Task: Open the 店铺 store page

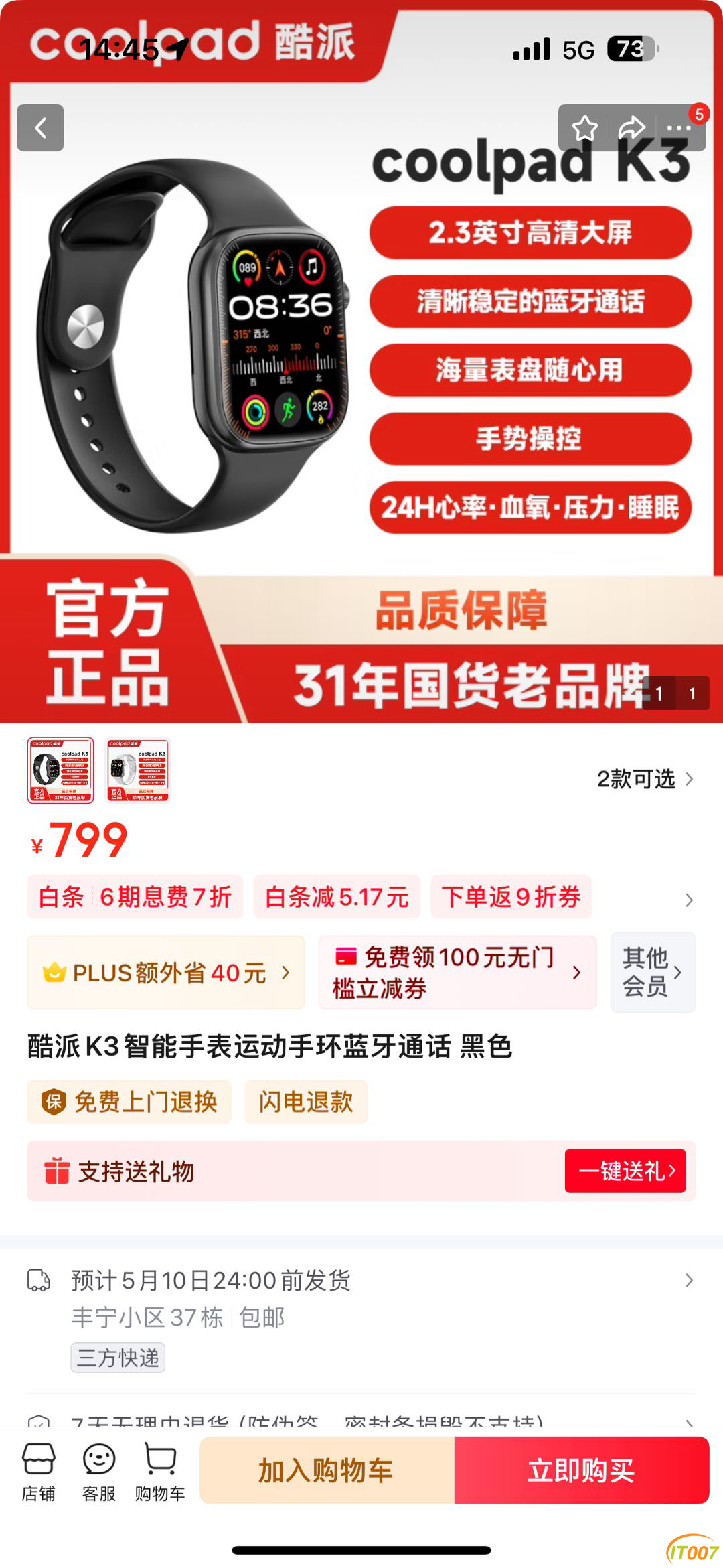Action: tap(39, 1472)
